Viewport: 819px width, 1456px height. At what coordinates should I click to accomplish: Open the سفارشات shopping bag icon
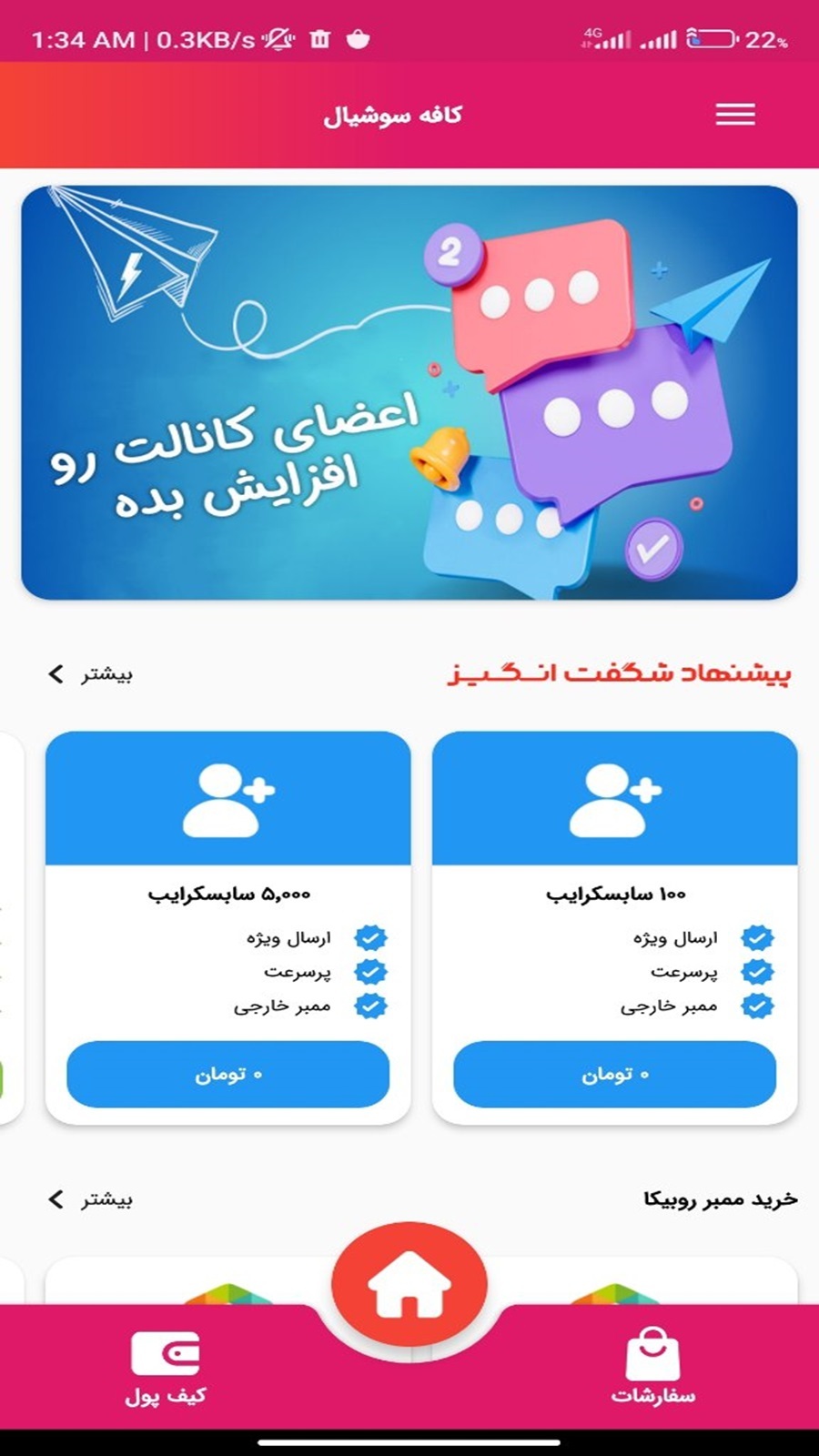[x=652, y=1354]
